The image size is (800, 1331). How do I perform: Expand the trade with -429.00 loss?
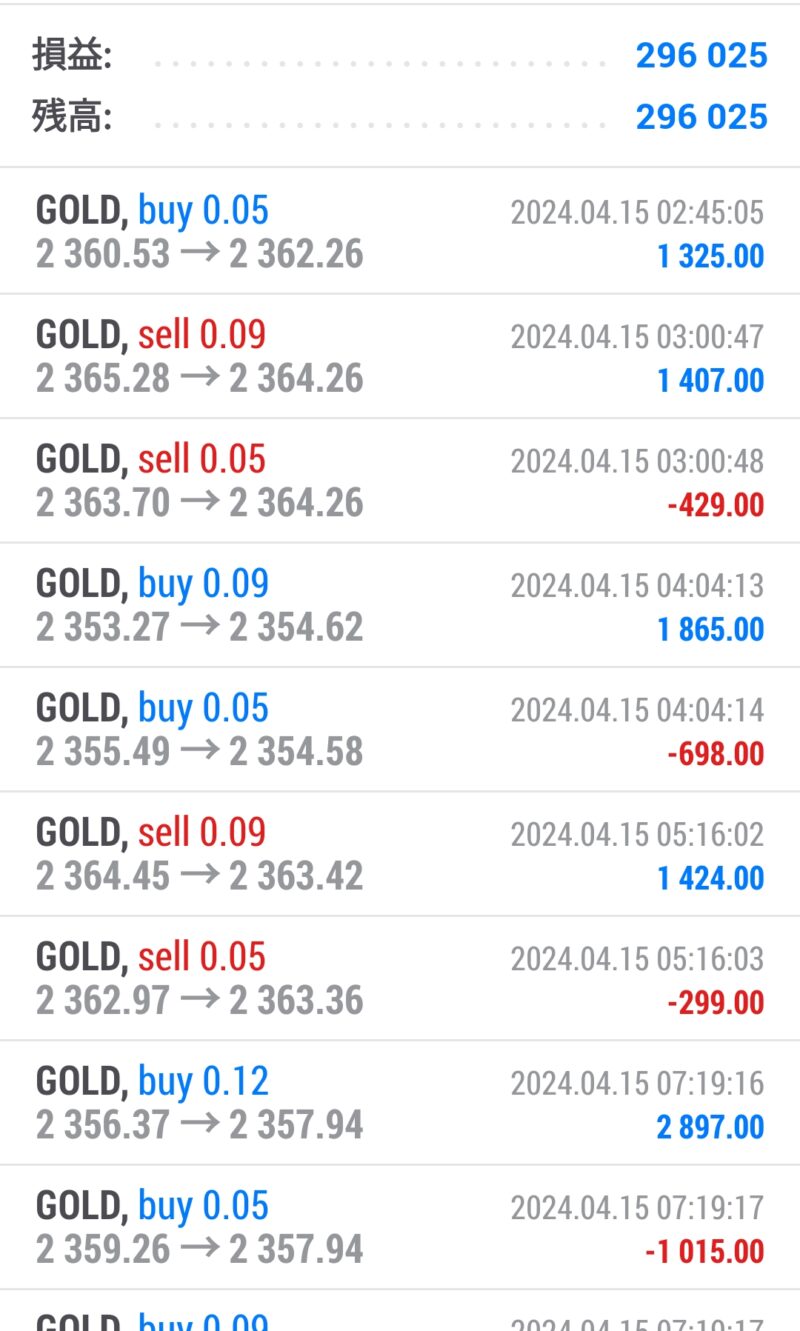[x=400, y=481]
